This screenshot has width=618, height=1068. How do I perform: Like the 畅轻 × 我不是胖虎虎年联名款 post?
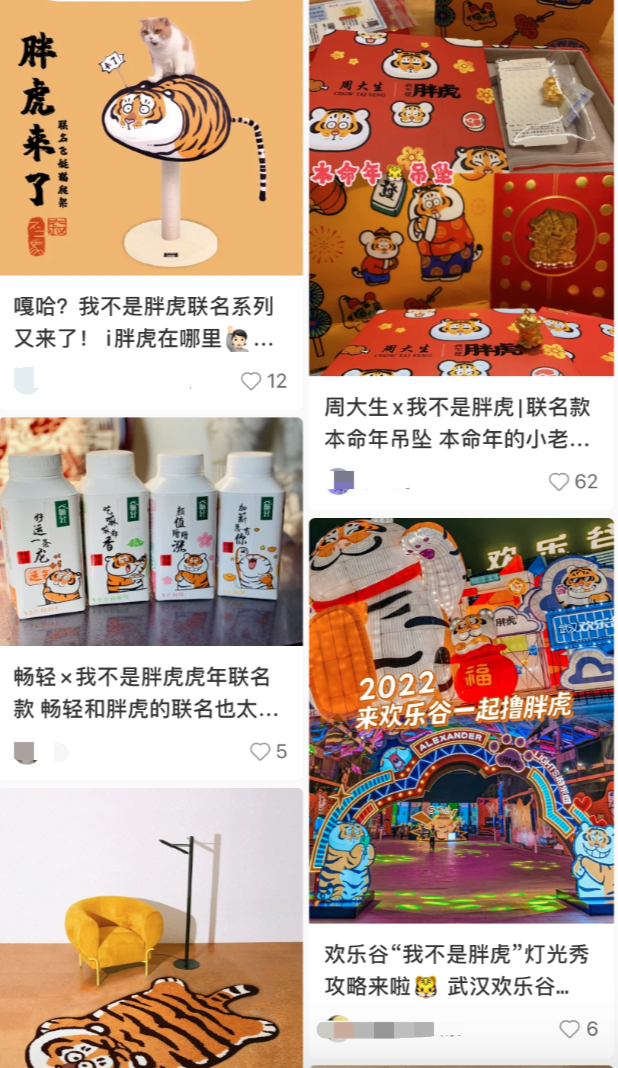(x=260, y=751)
